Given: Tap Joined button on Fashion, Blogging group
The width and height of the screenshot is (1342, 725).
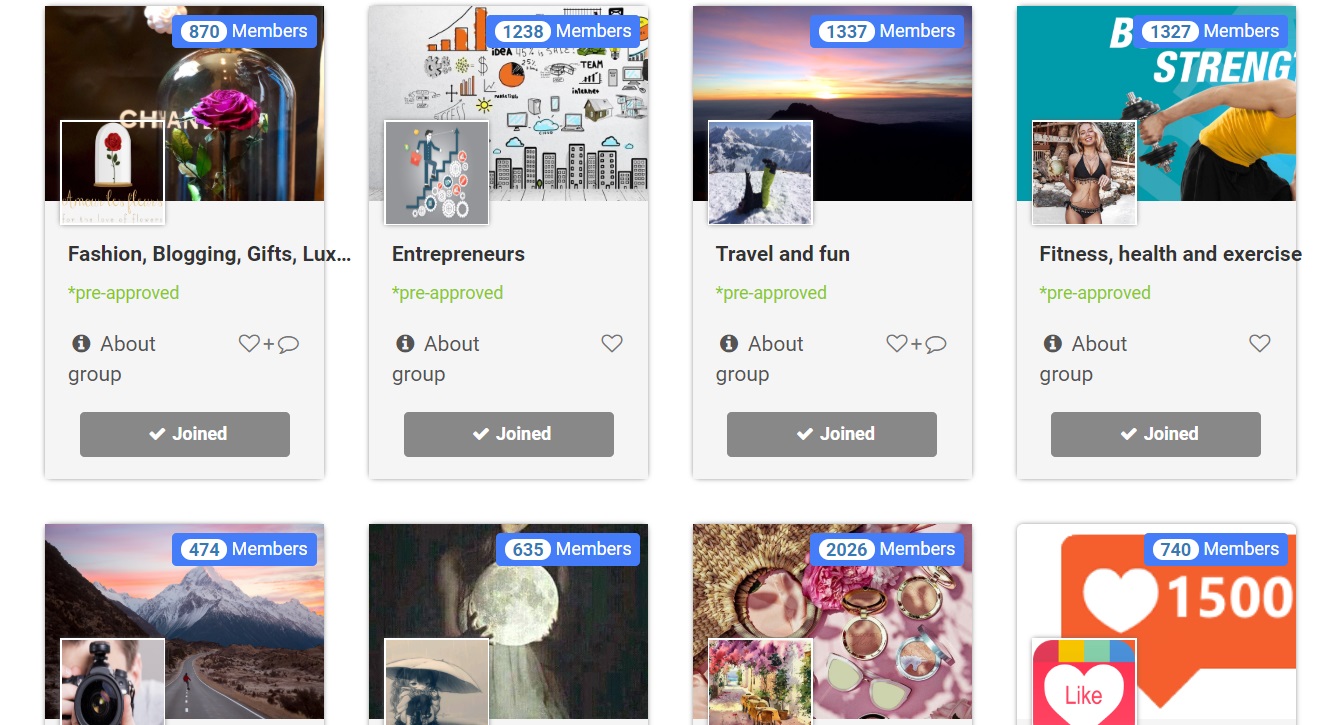Looking at the screenshot, I should pos(185,434).
